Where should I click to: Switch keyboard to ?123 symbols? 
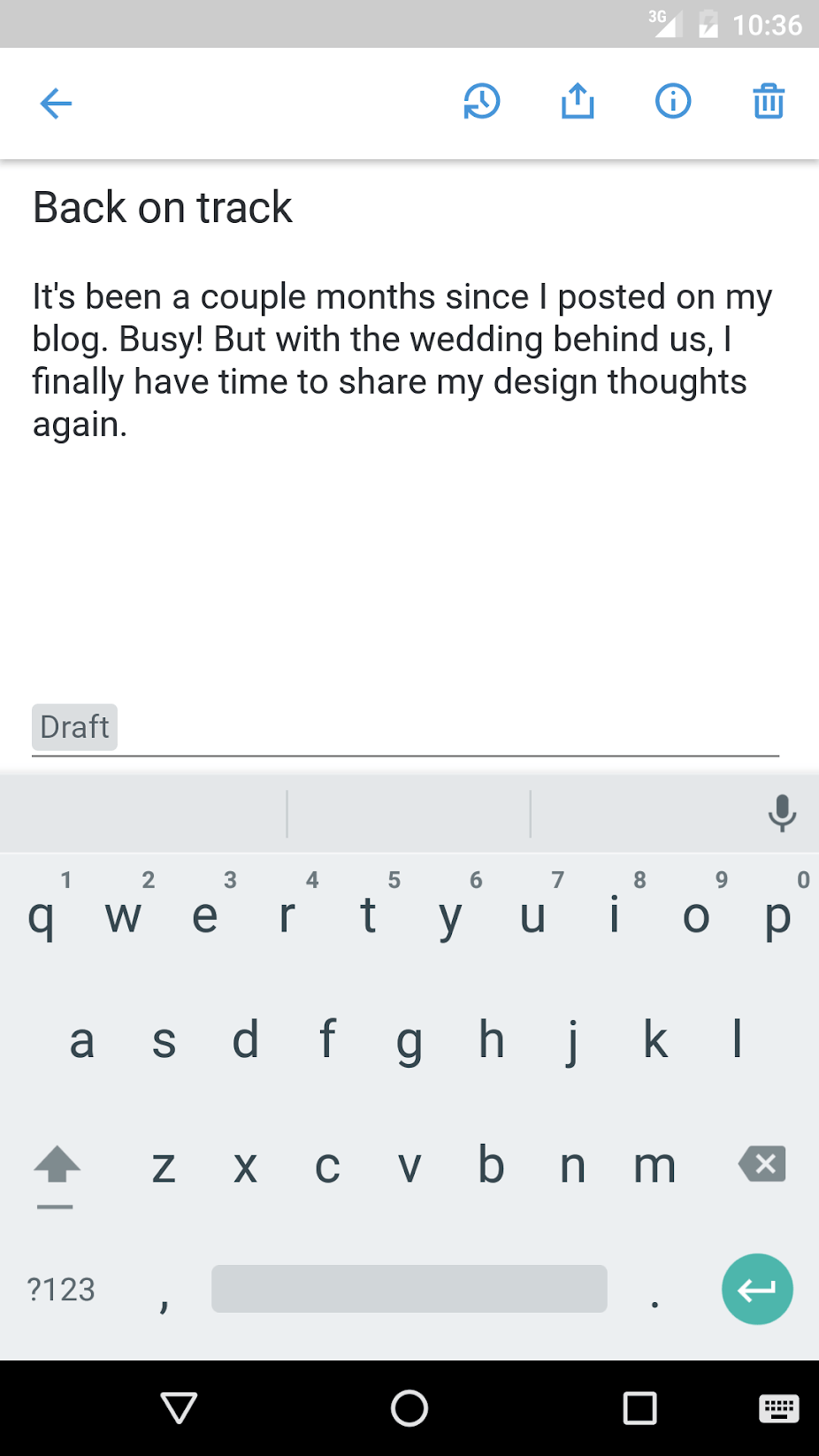point(61,1290)
